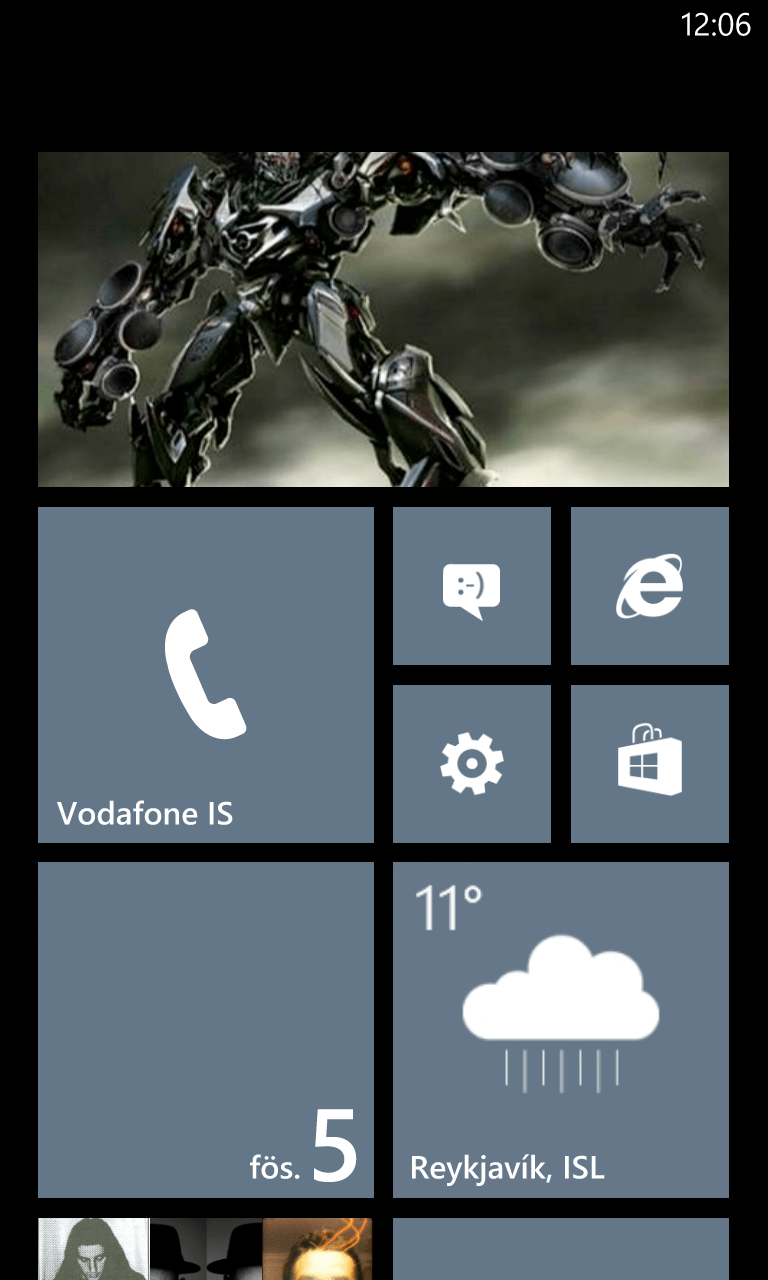Launch Internet Explorer
Screen dimensions: 768x1280
(x=650, y=586)
